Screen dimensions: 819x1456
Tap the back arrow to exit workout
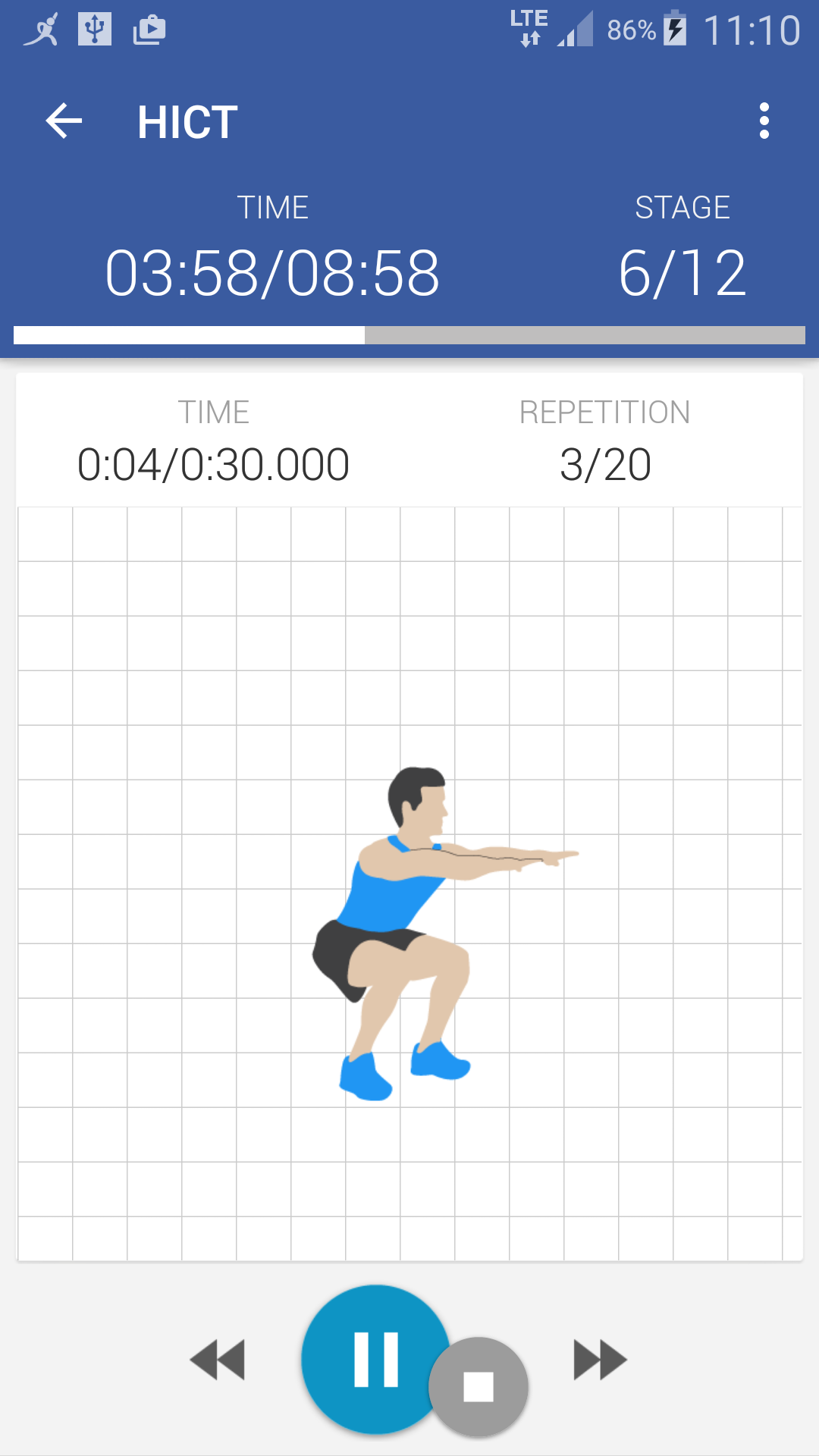[64, 120]
